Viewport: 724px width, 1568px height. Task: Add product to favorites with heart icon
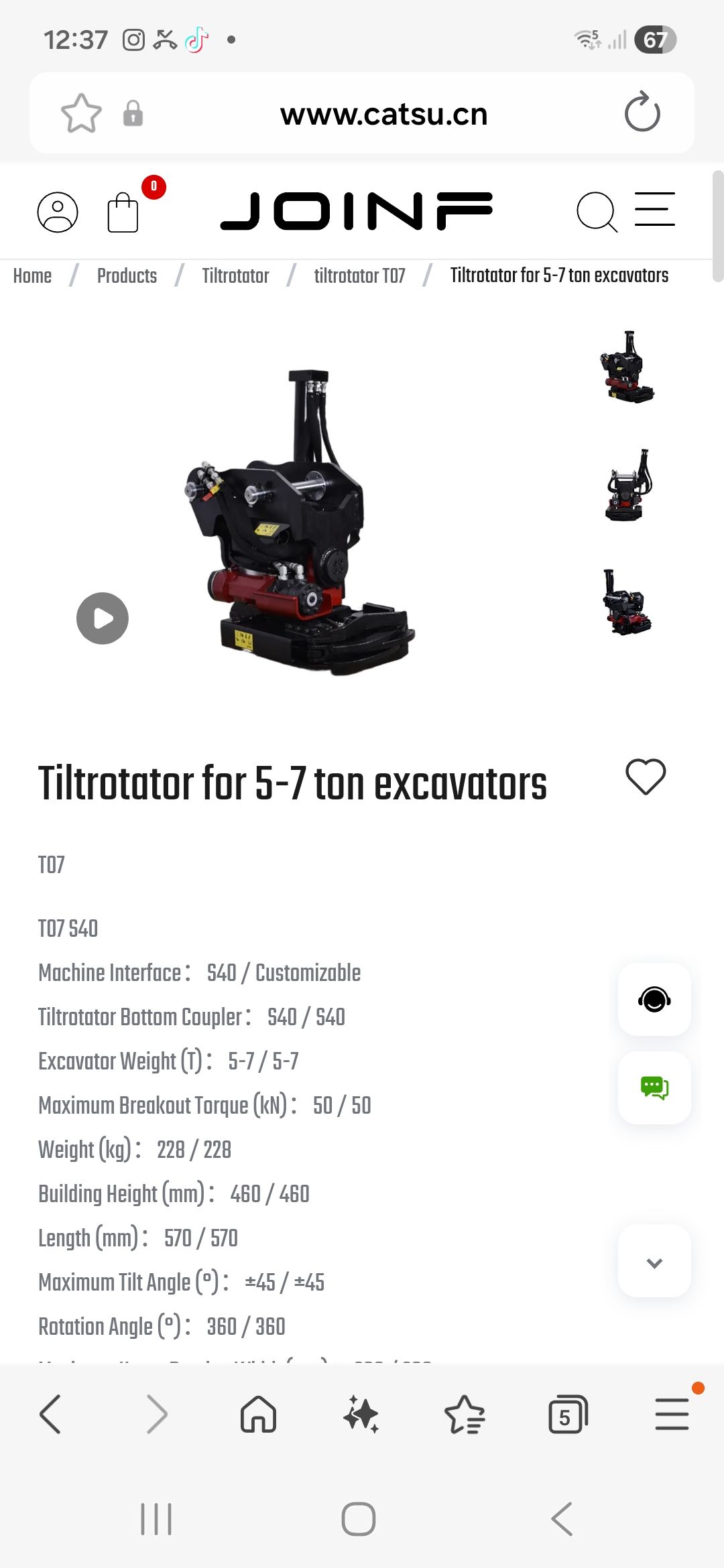646,777
